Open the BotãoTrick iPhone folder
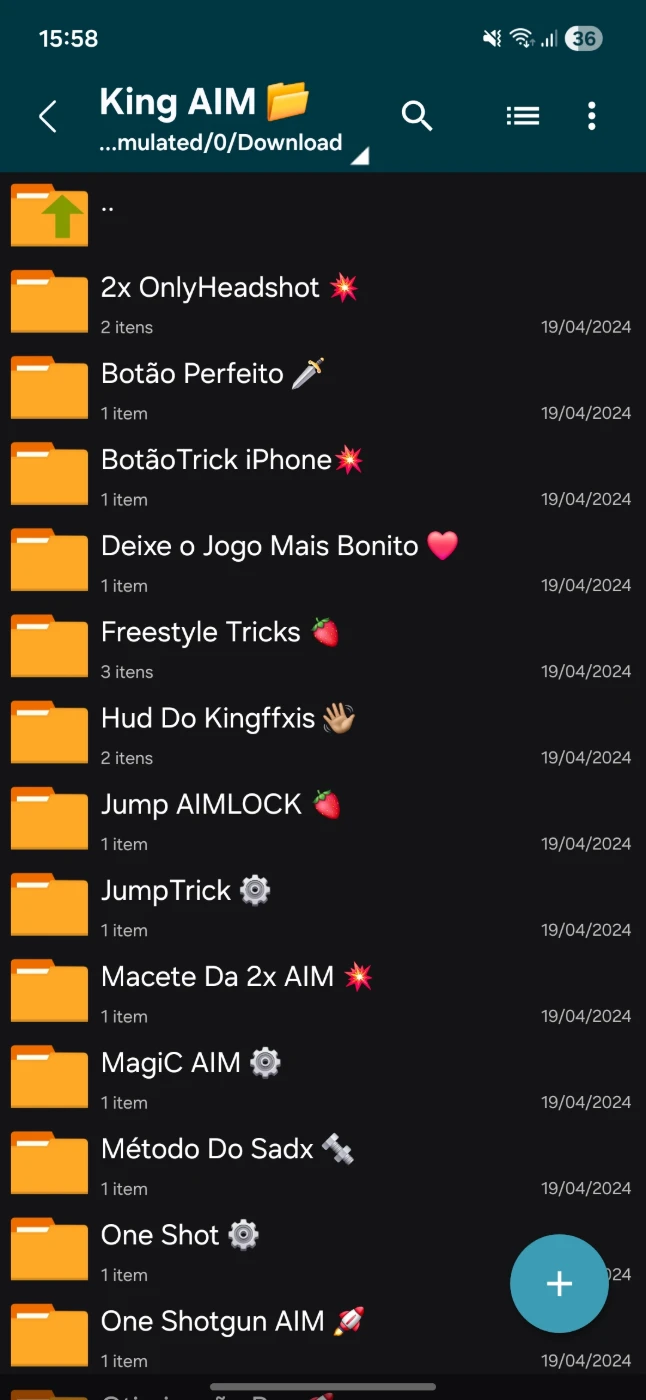Viewport: 646px width, 1400px height. point(216,460)
